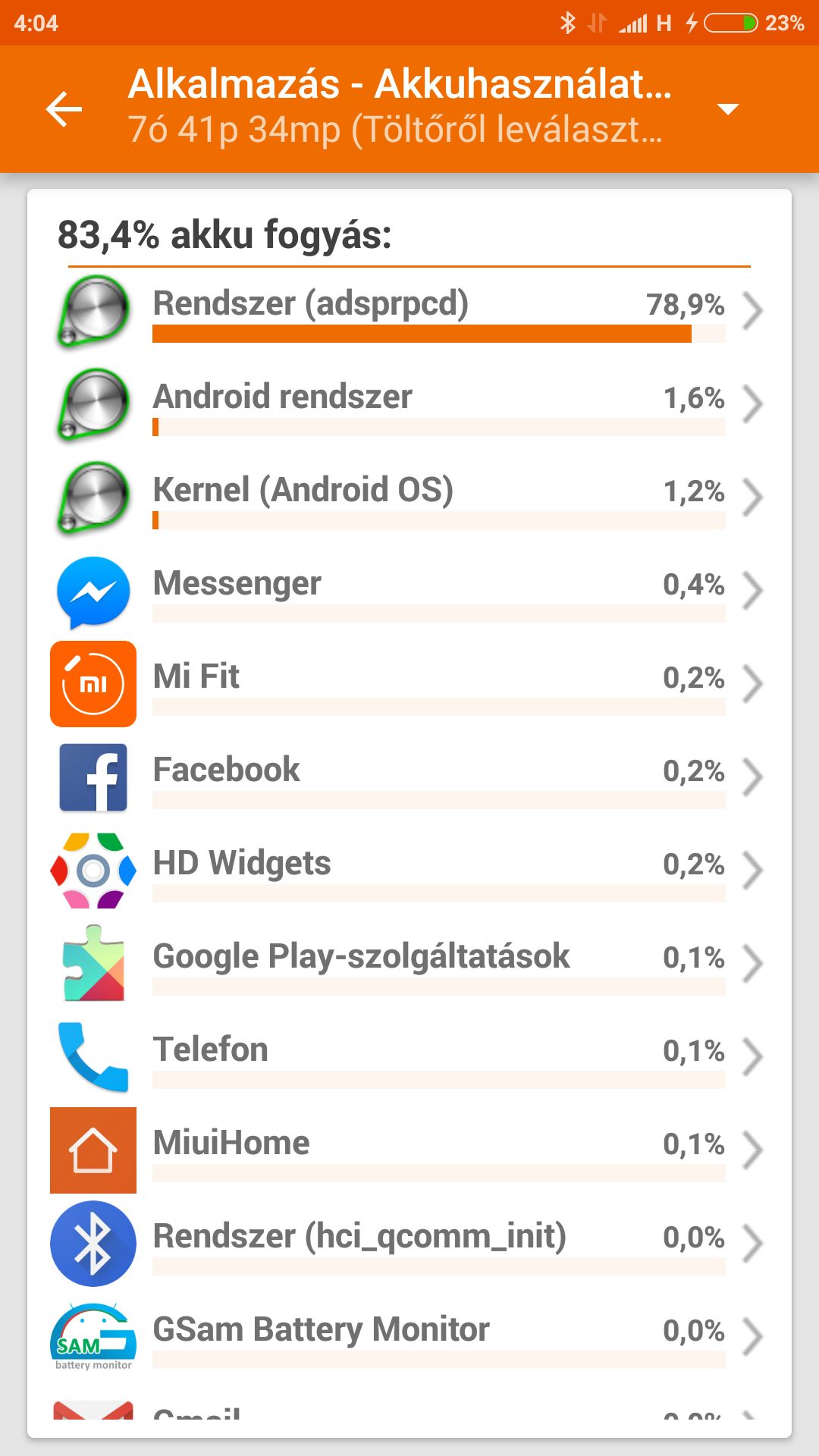The image size is (819, 1456).
Task: Open Google Play-szolgáltatások entry
Action: [x=409, y=965]
